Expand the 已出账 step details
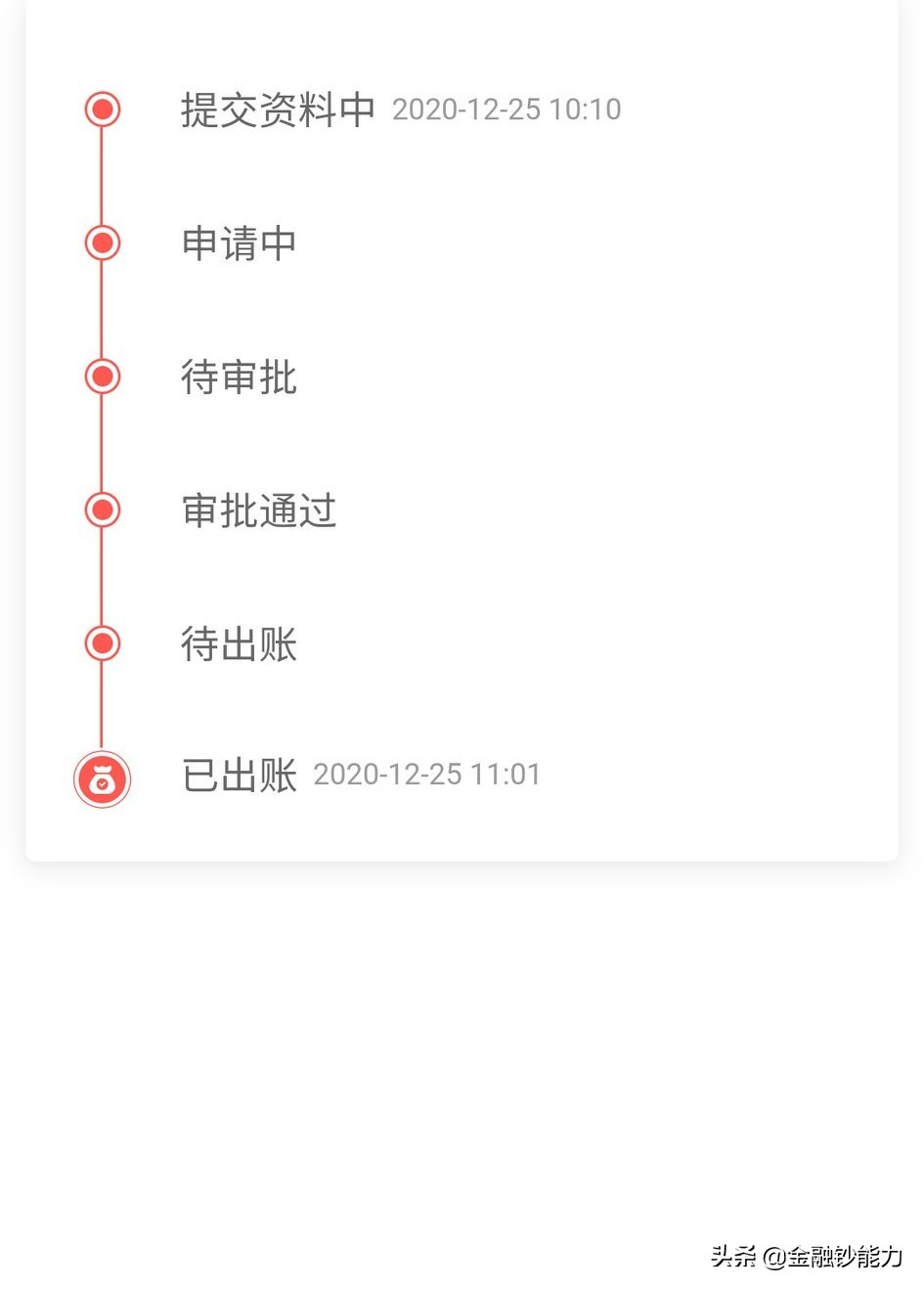The width and height of the screenshot is (924, 1289). pos(238,775)
